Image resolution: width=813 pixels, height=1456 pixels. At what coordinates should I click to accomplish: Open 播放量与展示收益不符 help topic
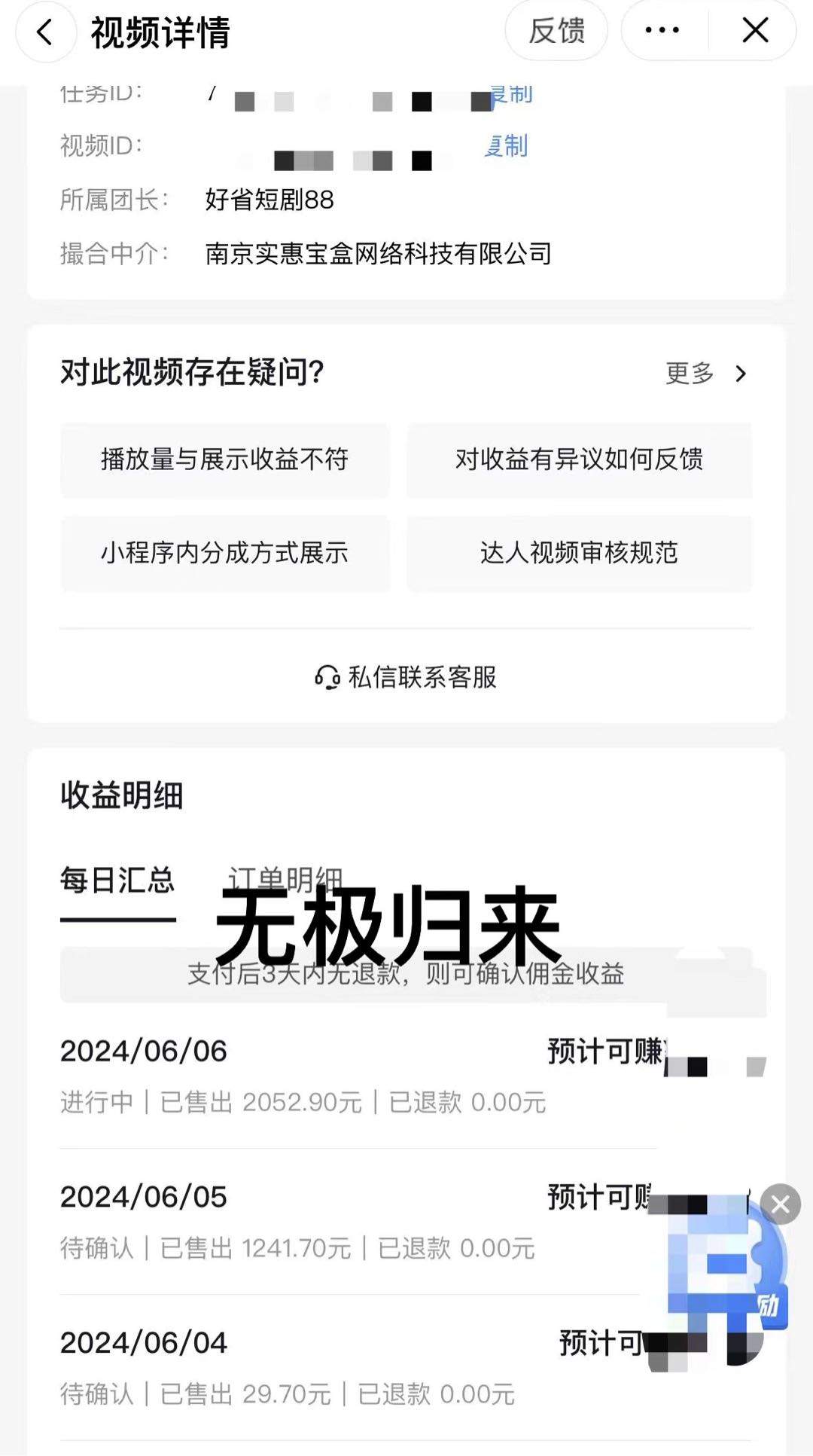[x=224, y=459]
